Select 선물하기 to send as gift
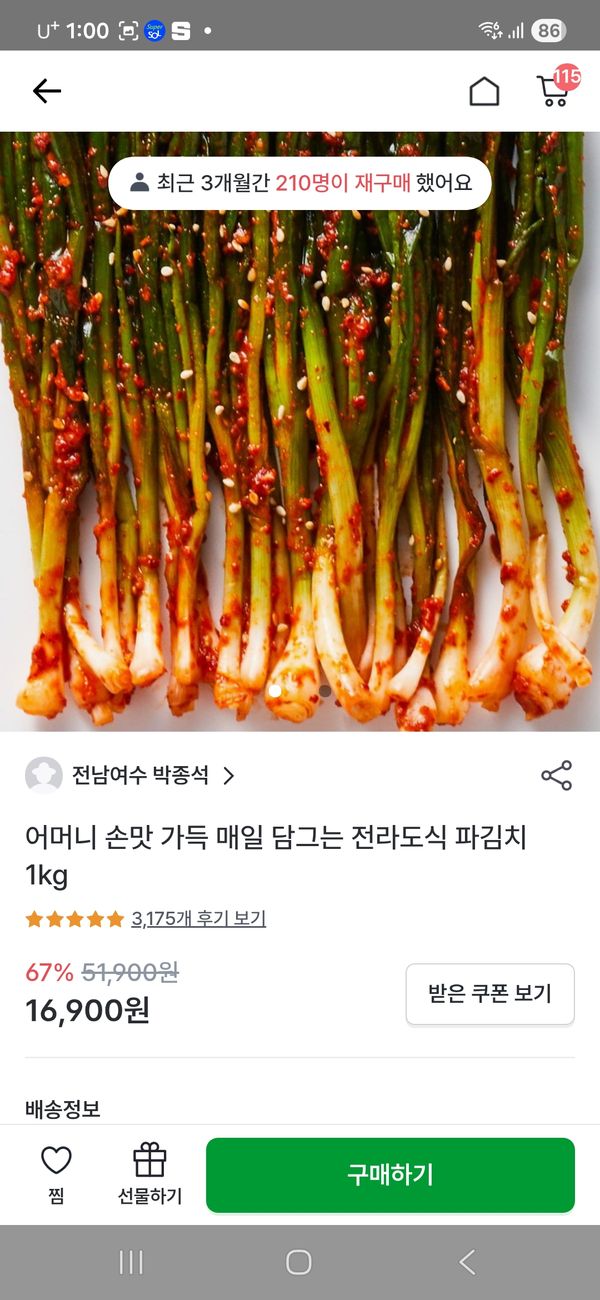Screen dimensions: 600x1300 (x=150, y=1174)
